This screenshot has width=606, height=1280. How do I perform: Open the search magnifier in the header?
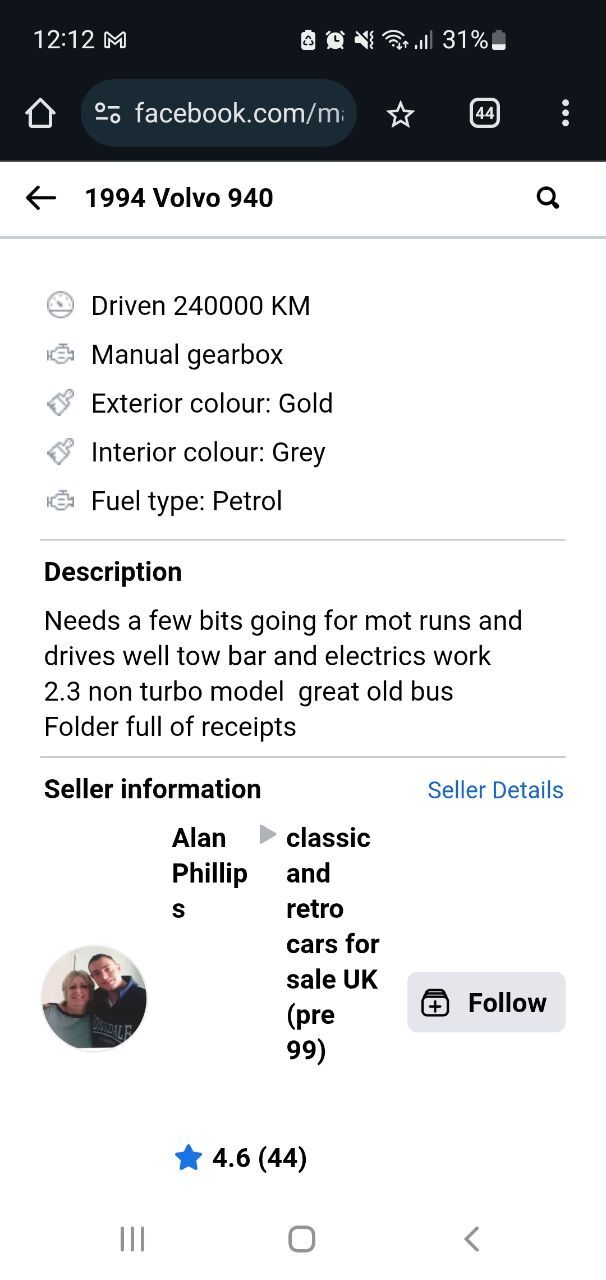[x=547, y=198]
